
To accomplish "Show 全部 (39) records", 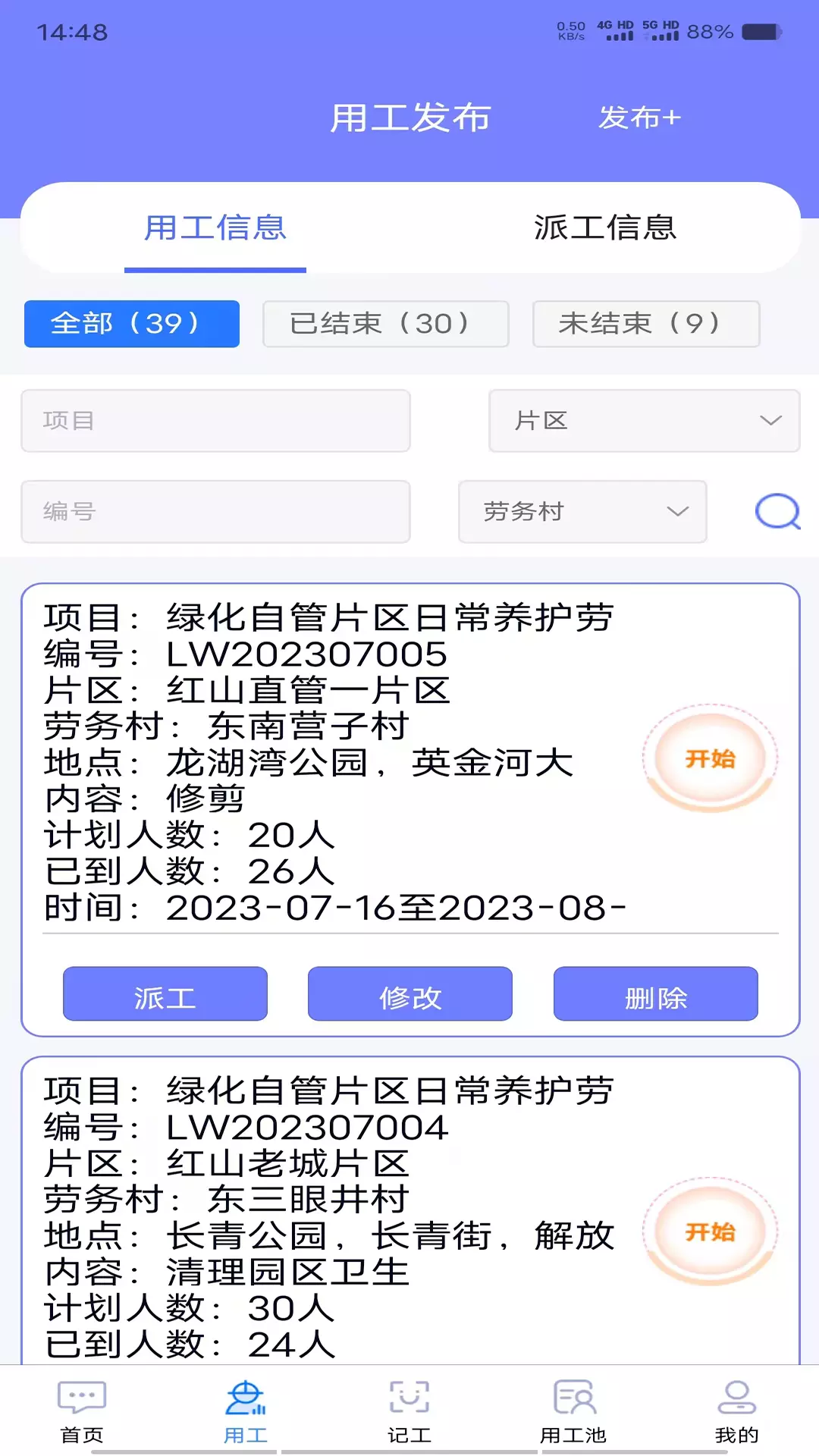I will click(132, 324).
